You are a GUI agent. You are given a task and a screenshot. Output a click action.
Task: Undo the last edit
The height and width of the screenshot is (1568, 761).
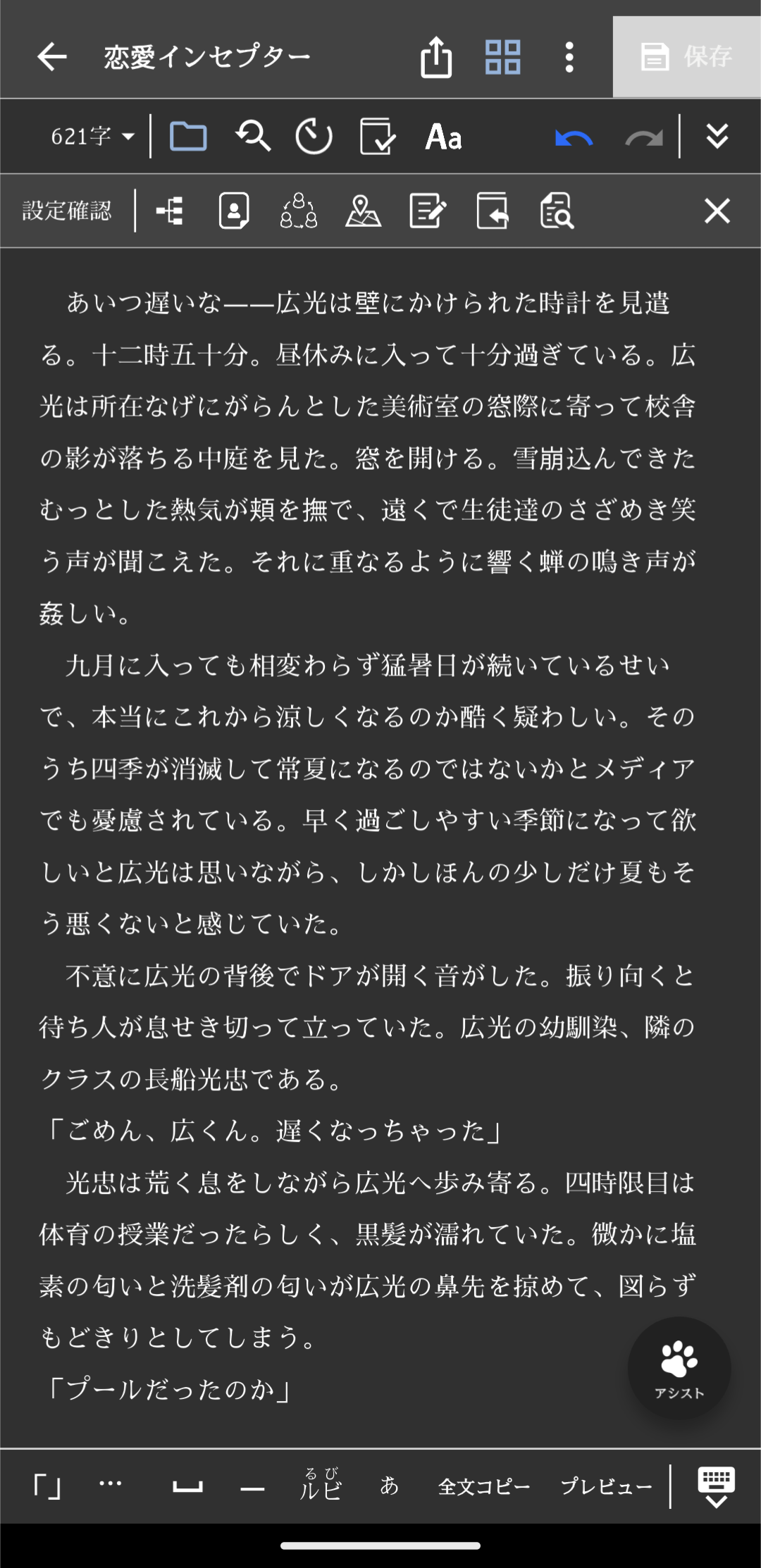point(574,137)
